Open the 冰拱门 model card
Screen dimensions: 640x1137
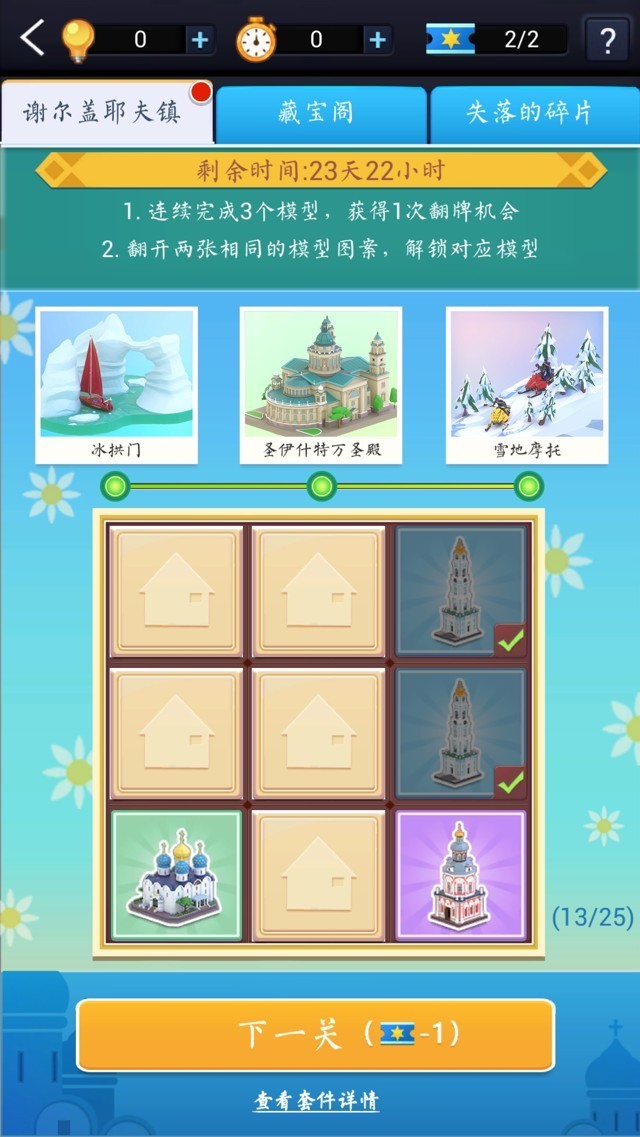click(116, 385)
